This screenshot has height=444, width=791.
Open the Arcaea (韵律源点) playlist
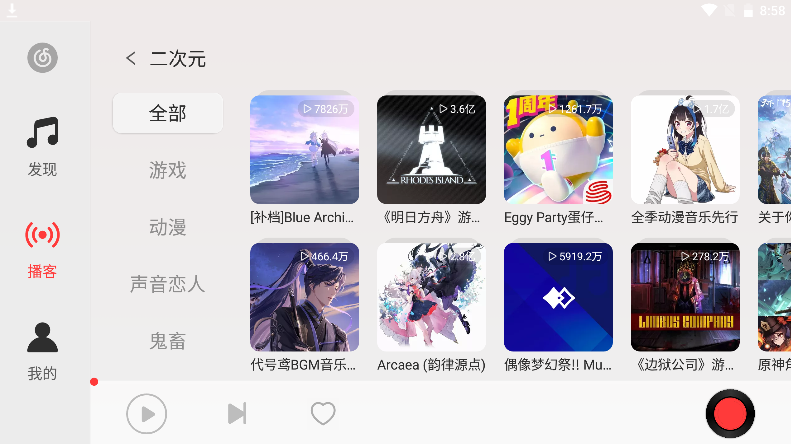point(431,297)
